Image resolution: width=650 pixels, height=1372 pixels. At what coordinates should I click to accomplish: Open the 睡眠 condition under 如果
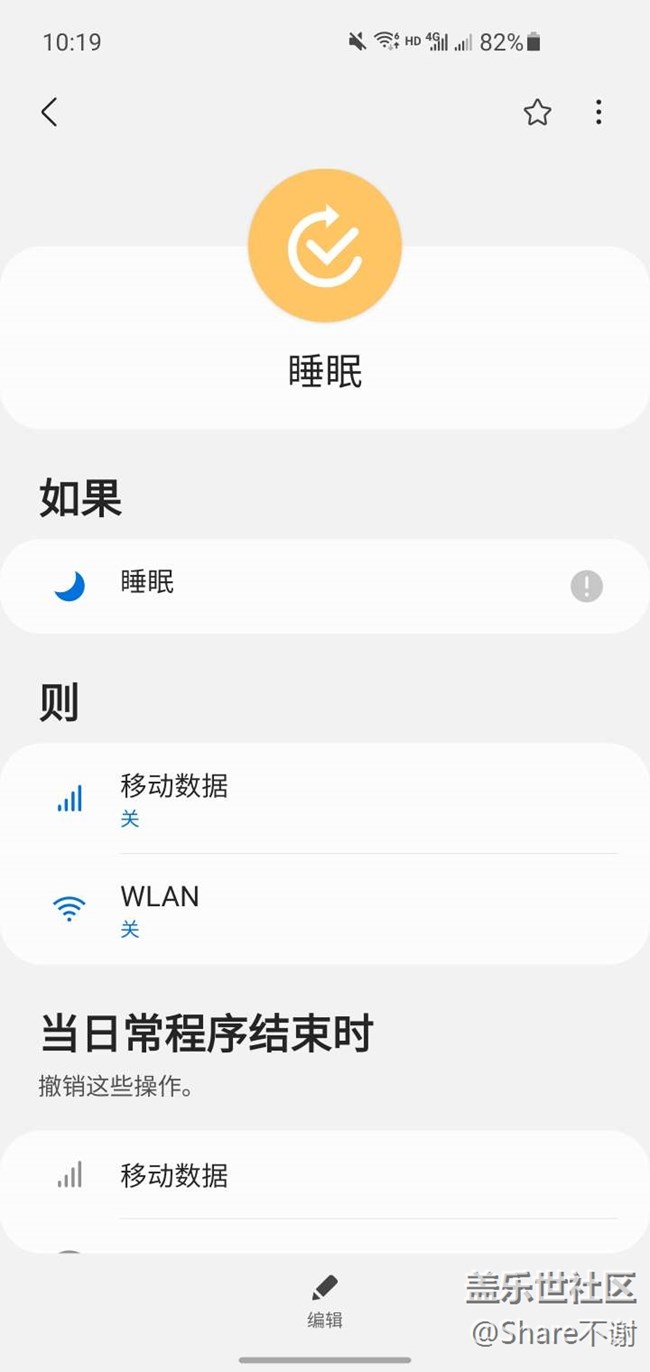click(x=324, y=586)
